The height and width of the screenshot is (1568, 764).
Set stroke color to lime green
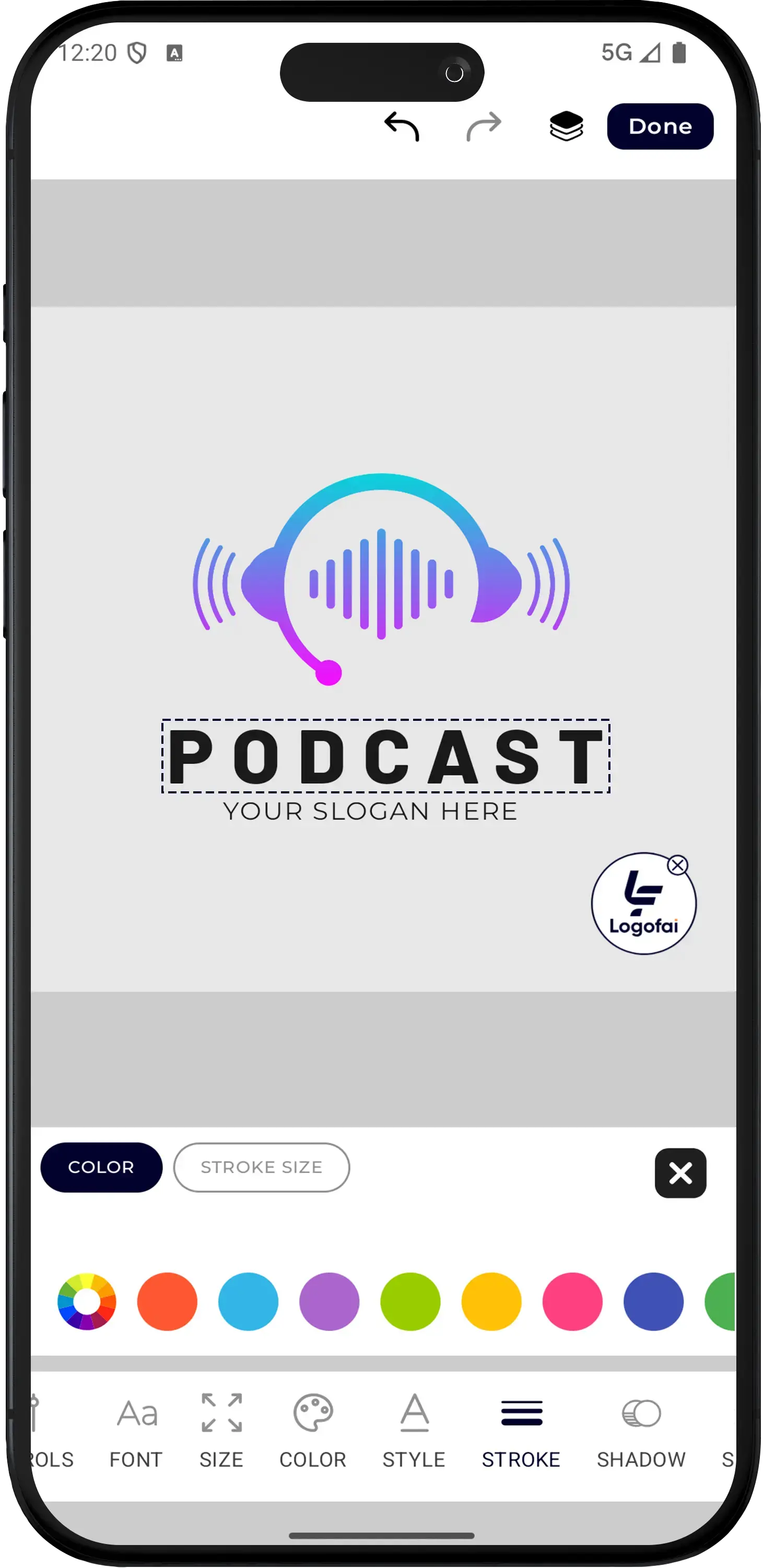[410, 1301]
